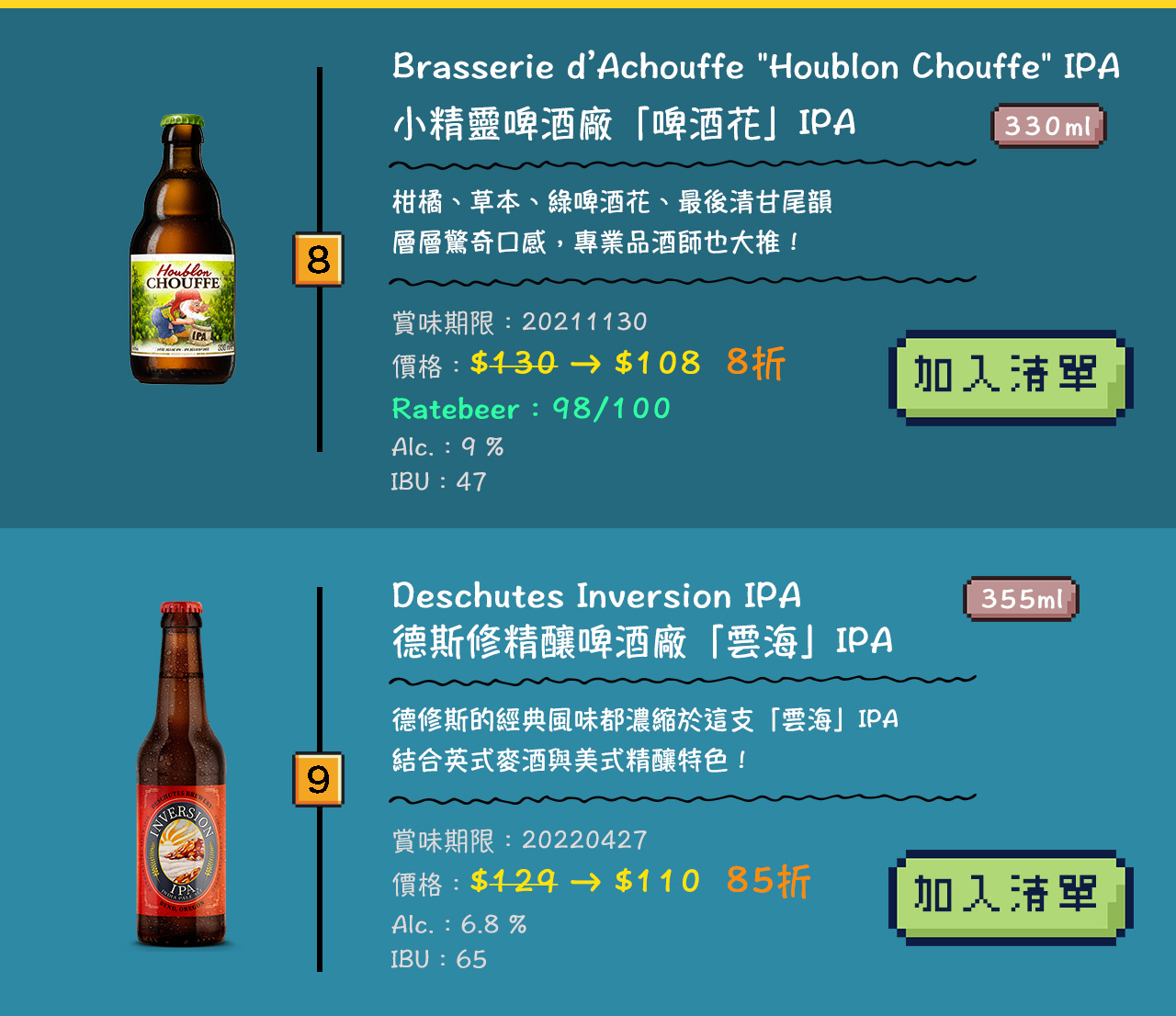
Task: Add Houblon Chouffe IPA to the list
Action: click(x=1009, y=377)
